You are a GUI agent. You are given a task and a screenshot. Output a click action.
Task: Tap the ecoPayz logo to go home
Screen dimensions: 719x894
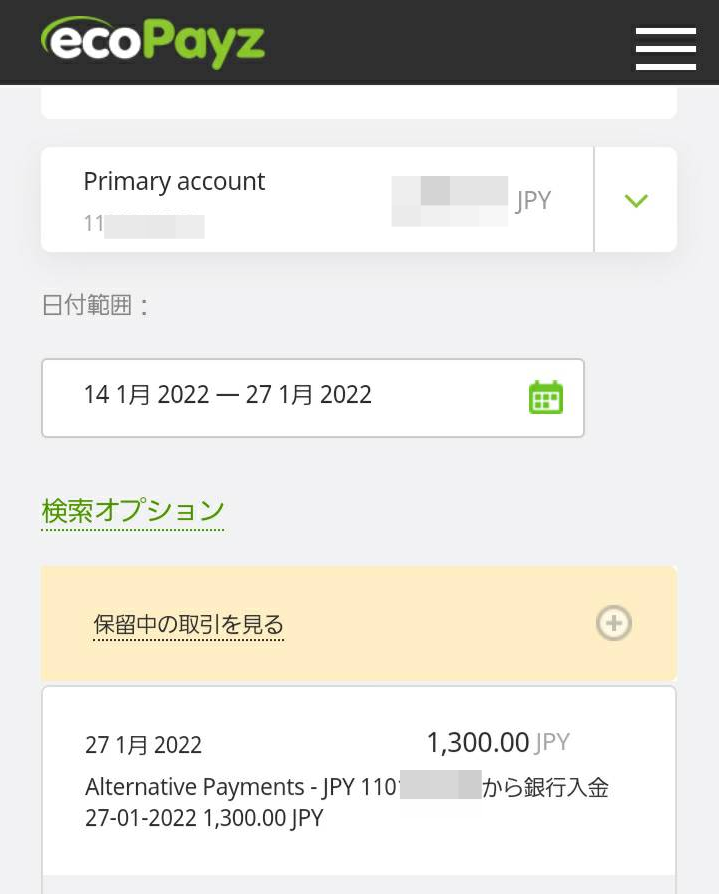(153, 42)
